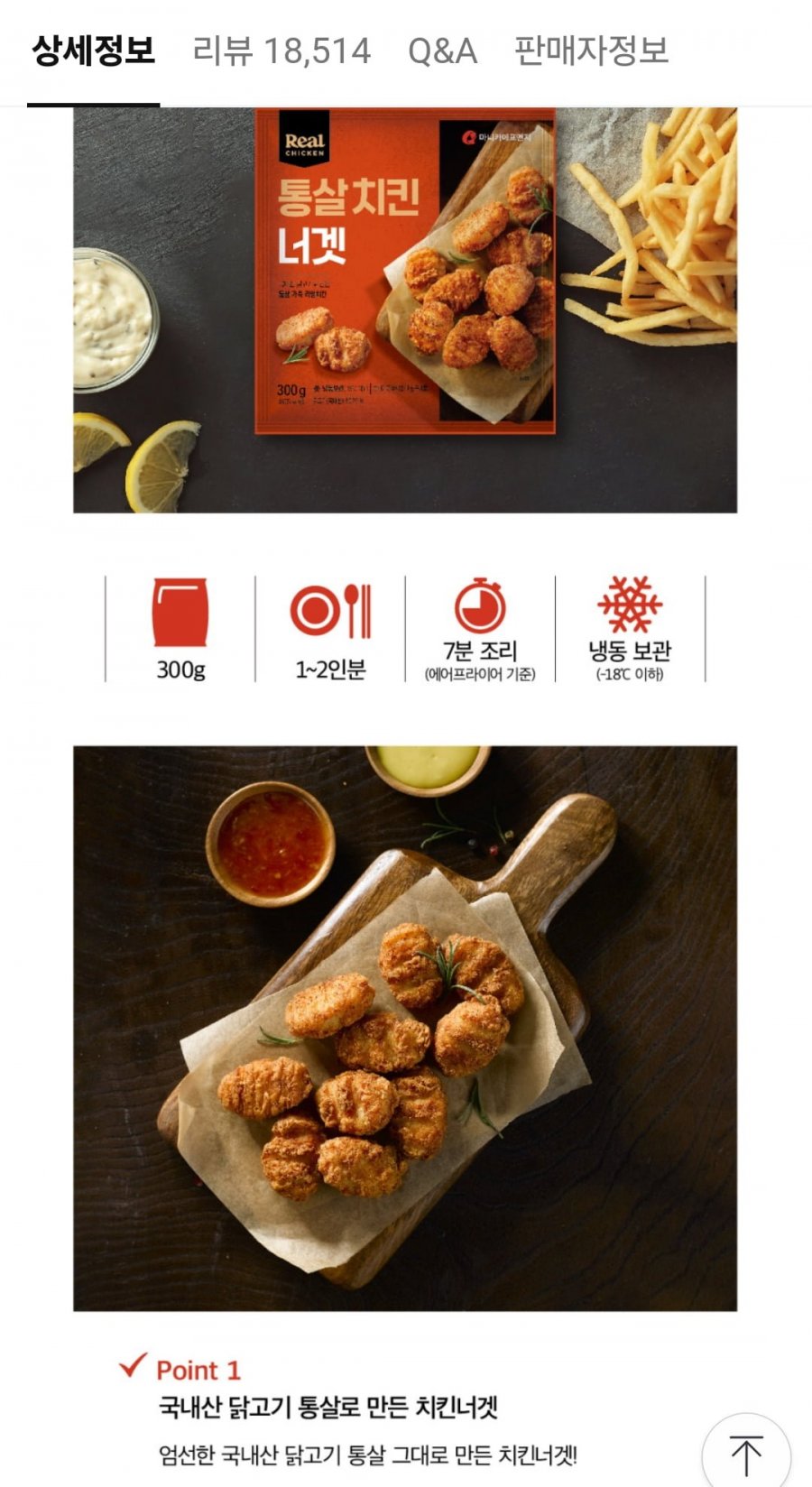Open the Q&A tab
The width and height of the screenshot is (812, 1487).
442,51
